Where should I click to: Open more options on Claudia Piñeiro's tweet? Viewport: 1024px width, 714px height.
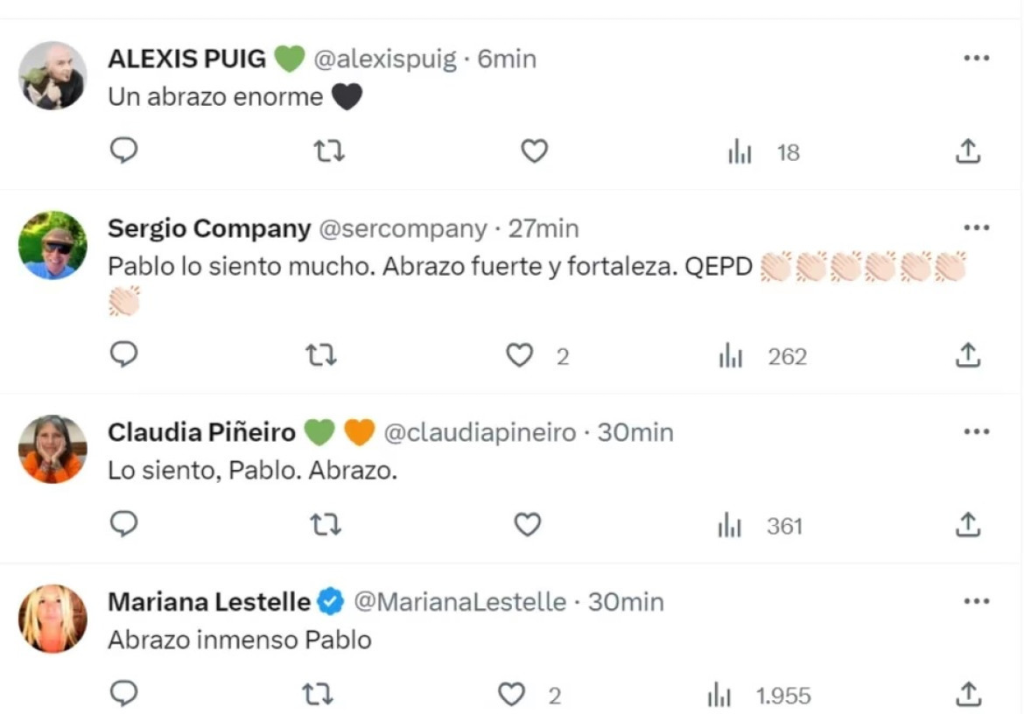pyautogui.click(x=976, y=431)
